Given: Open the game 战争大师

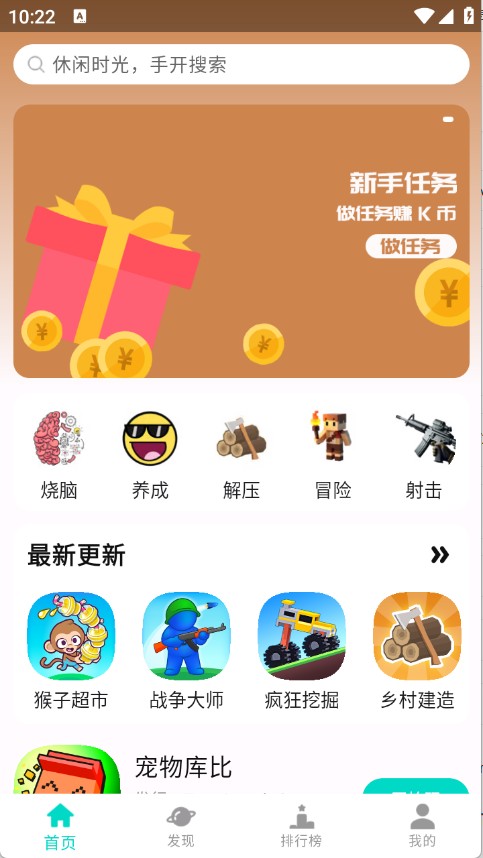Looking at the screenshot, I should pos(187,651).
